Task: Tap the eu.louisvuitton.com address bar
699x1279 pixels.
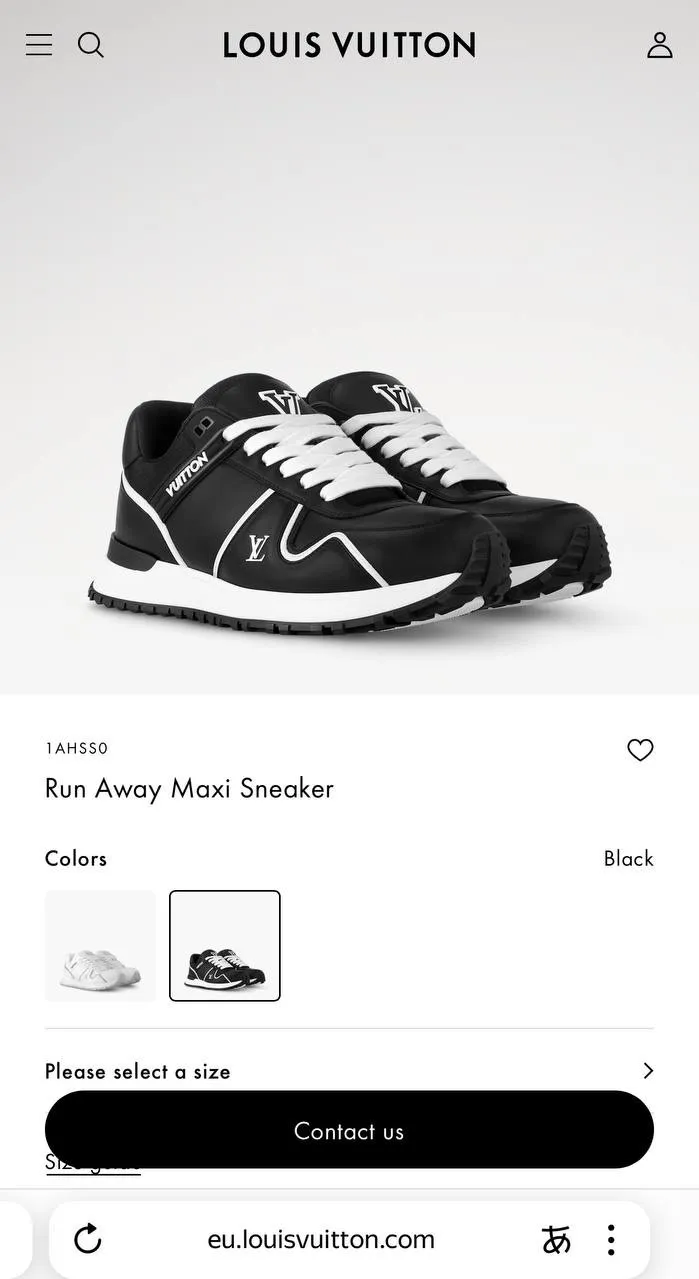Action: click(x=321, y=1239)
